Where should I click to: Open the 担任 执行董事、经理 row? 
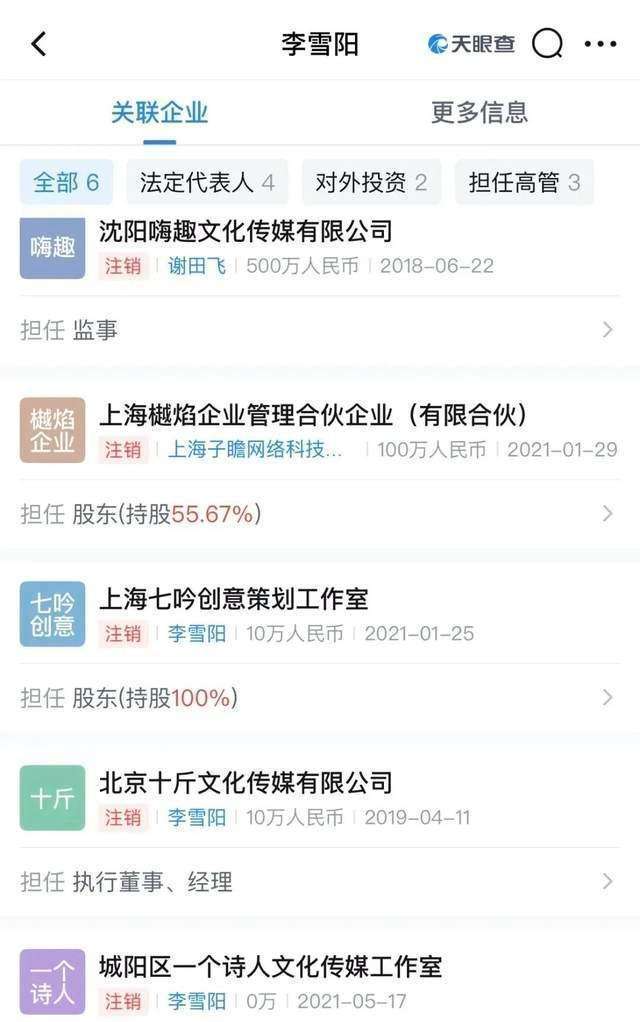pyautogui.click(x=318, y=882)
